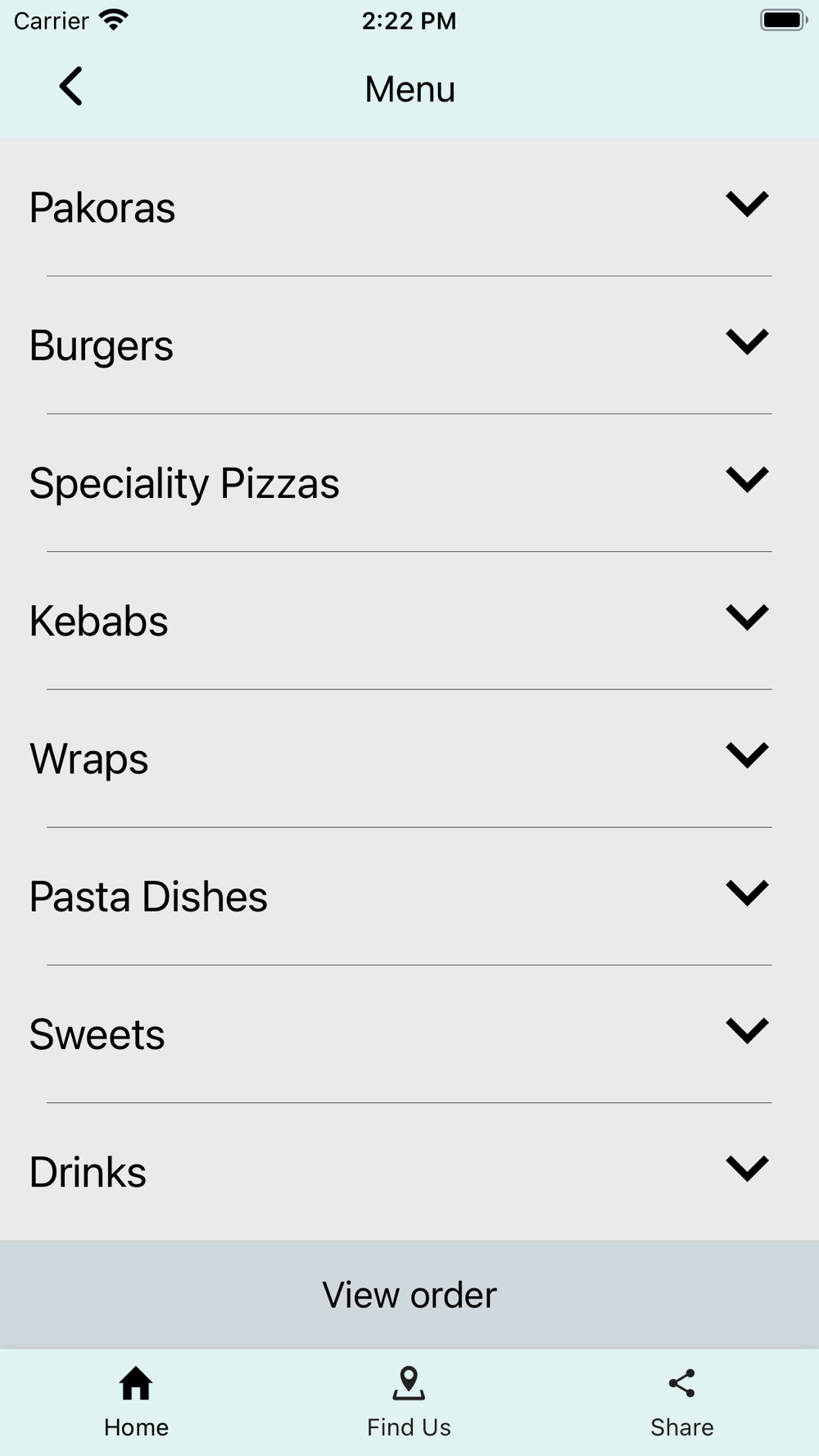The height and width of the screenshot is (1456, 819).
Task: Go back from the Menu screen
Action: (x=71, y=87)
